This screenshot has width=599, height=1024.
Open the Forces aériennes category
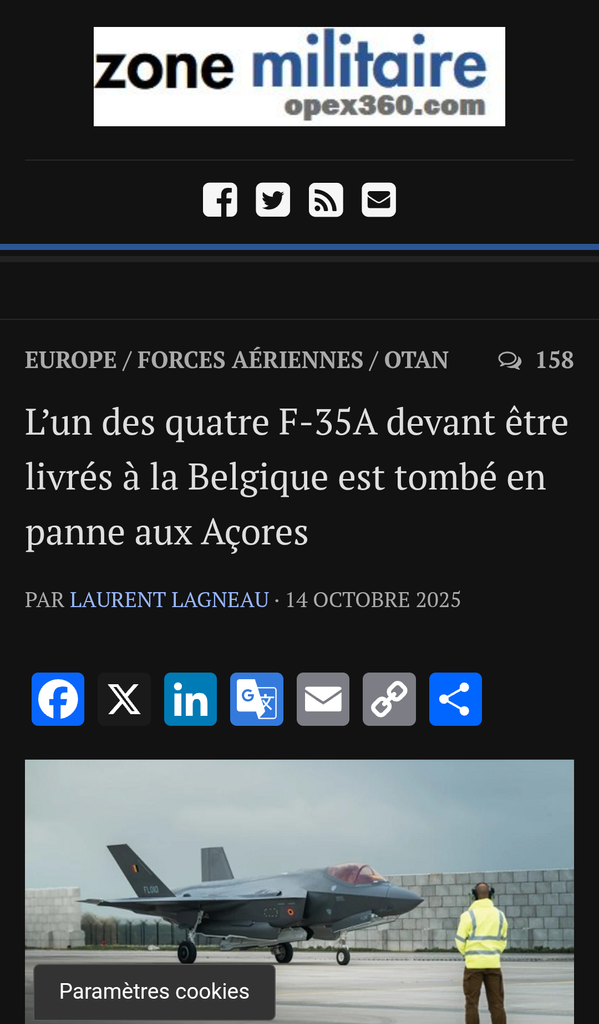pos(250,360)
